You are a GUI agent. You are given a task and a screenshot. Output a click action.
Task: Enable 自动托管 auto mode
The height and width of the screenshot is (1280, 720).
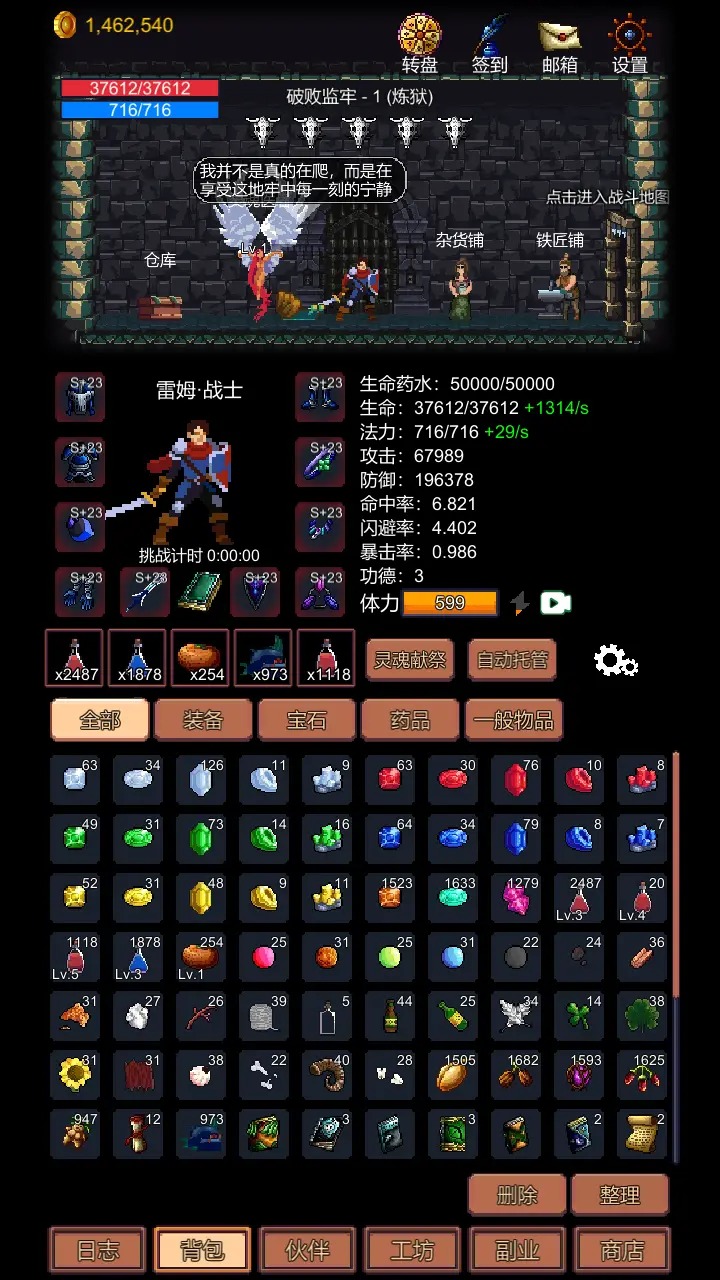512,660
